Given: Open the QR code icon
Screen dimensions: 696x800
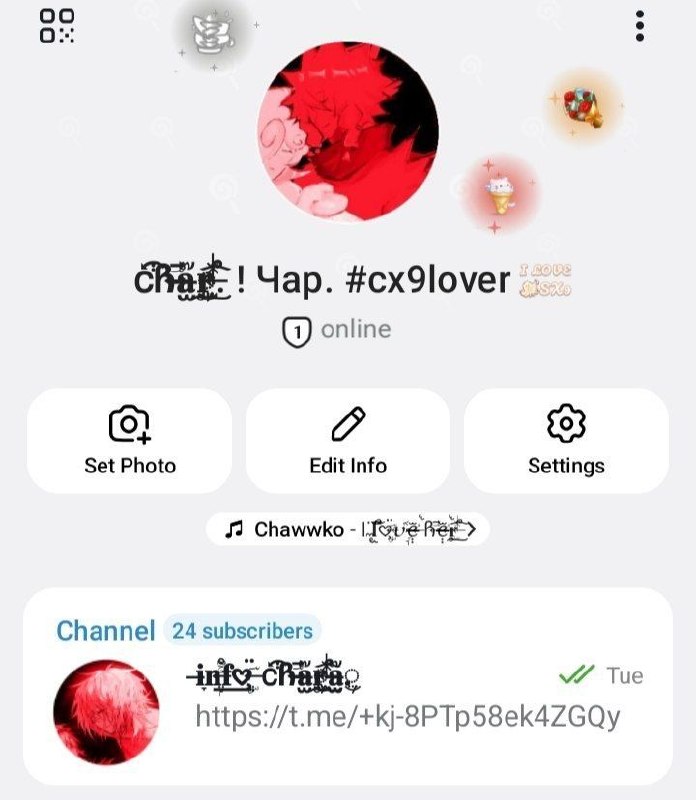Looking at the screenshot, I should 57,26.
